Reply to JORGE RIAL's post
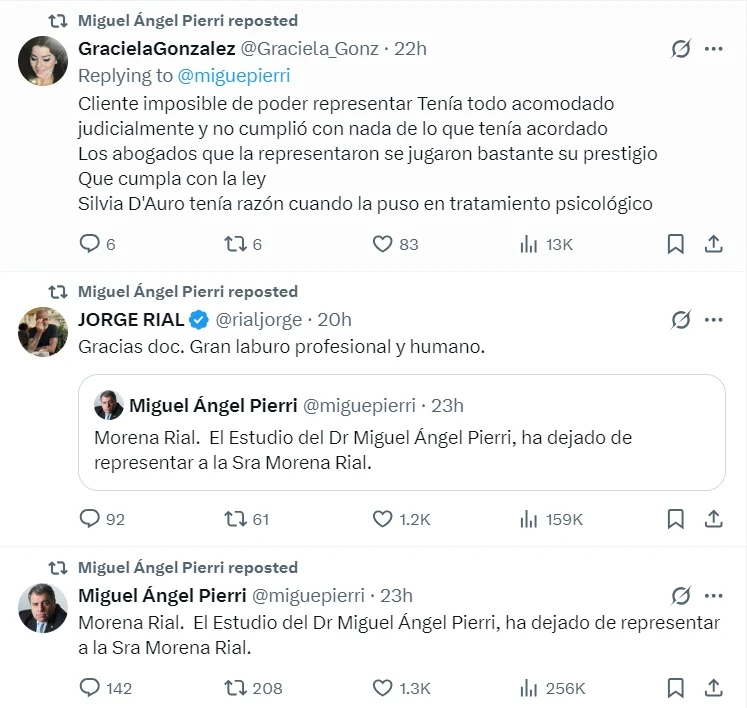 click(90, 519)
